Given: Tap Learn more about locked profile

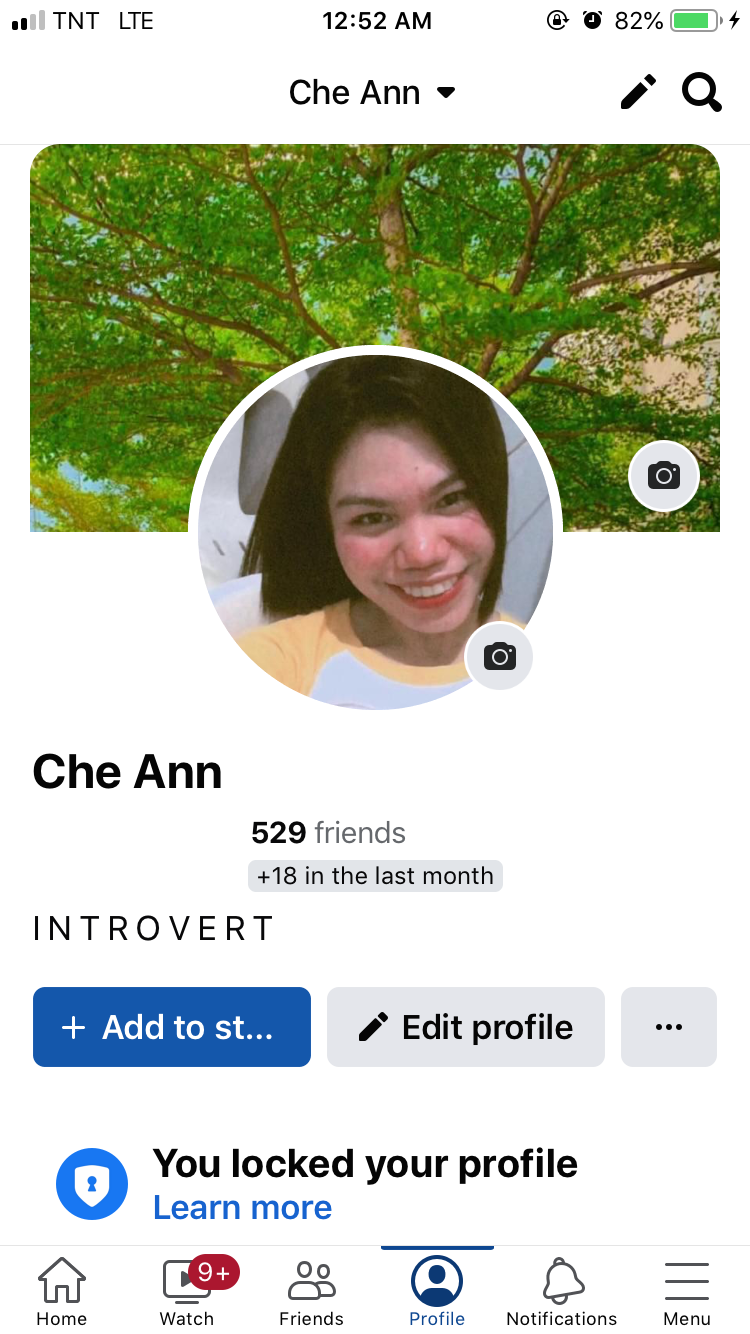Looking at the screenshot, I should [x=242, y=1207].
